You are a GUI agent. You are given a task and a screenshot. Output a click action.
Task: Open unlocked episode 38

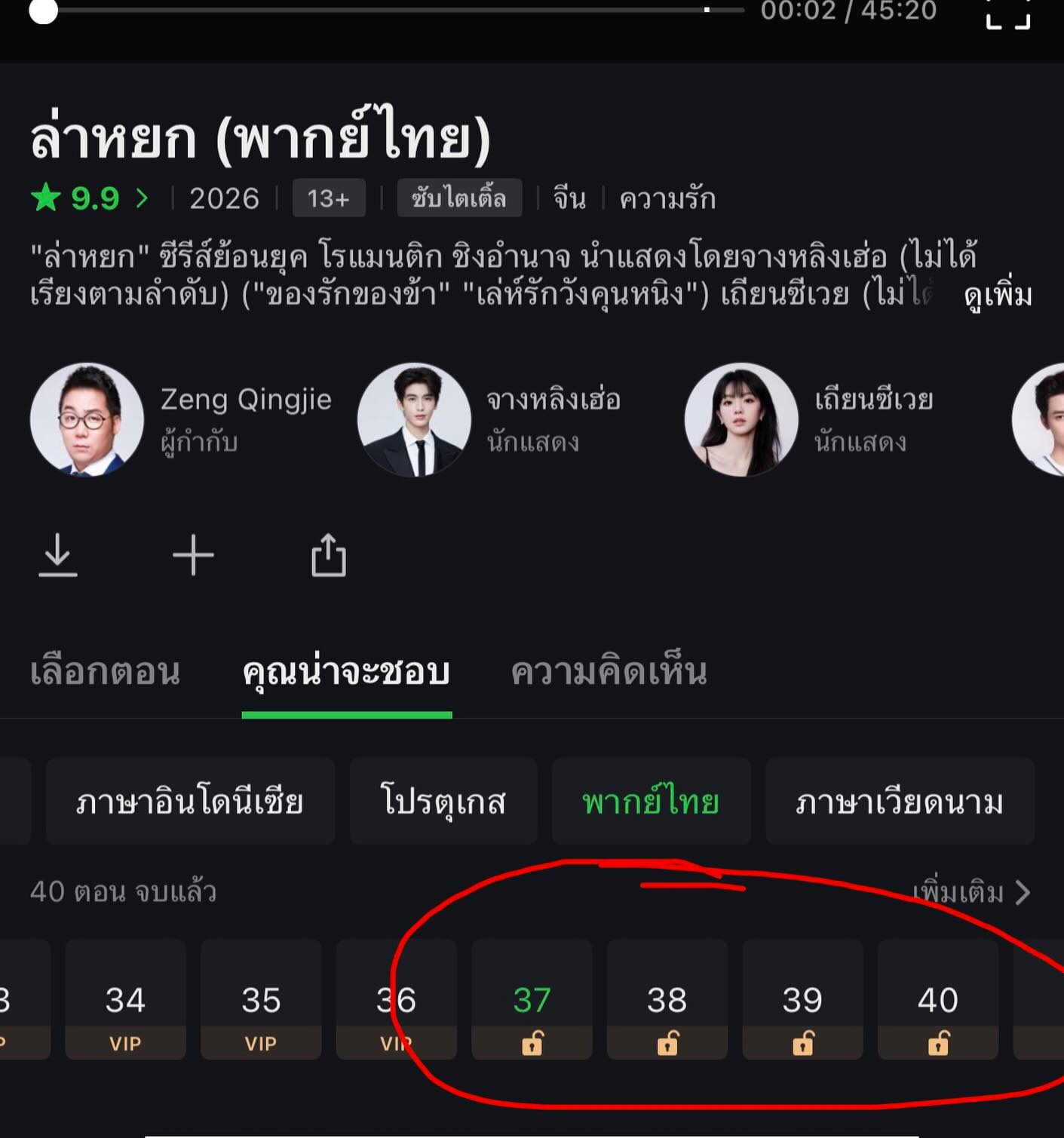tap(667, 1000)
